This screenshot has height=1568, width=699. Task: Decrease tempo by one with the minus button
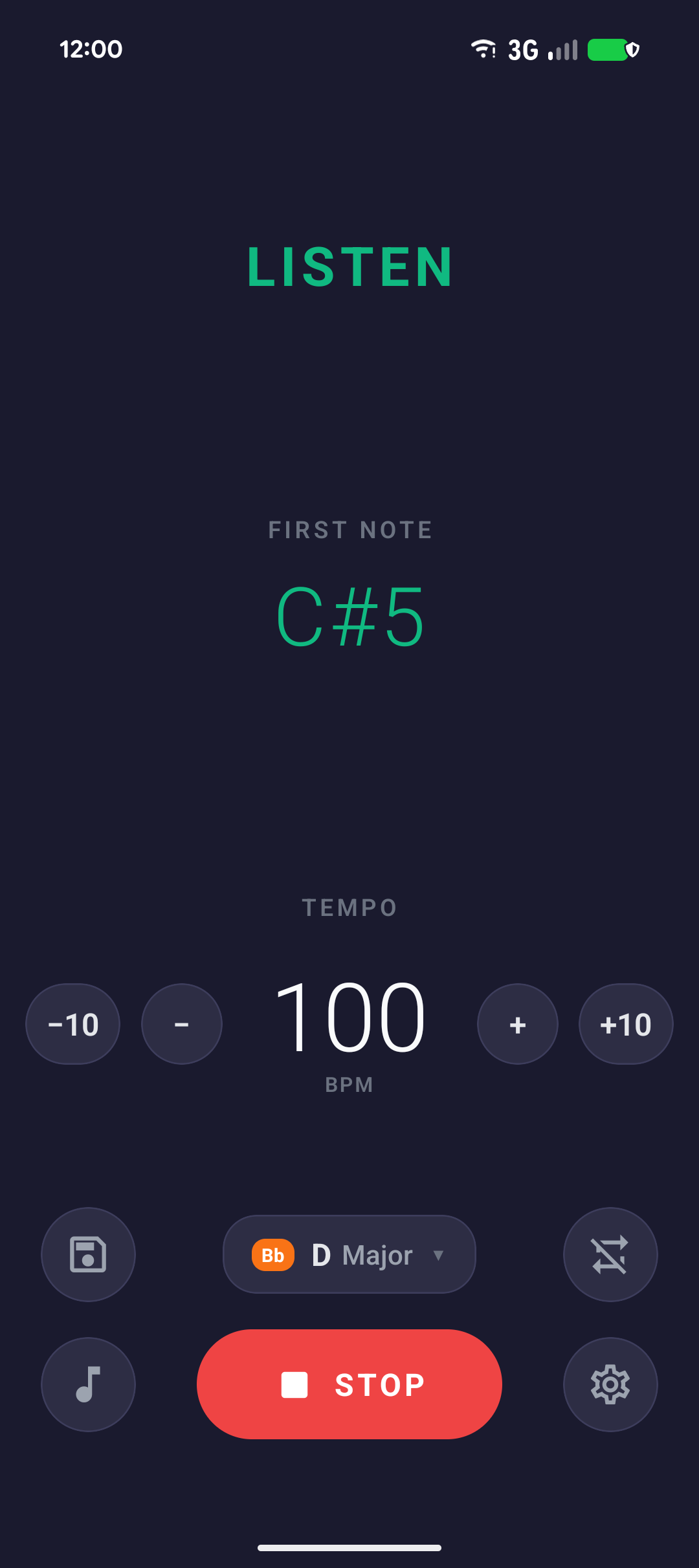click(x=181, y=1024)
